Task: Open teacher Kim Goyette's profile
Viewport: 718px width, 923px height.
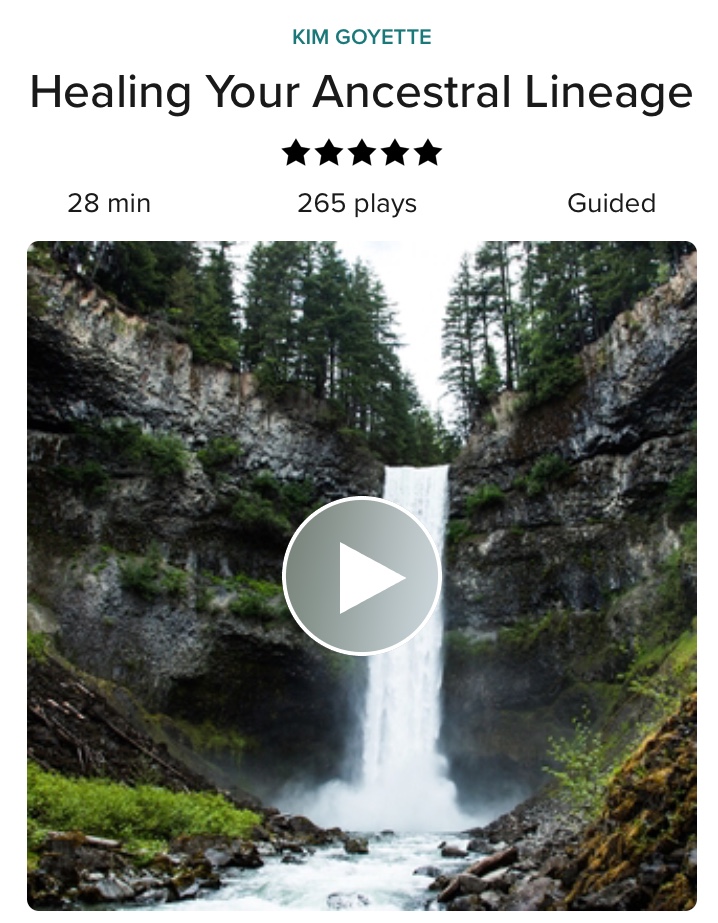Action: 361,38
